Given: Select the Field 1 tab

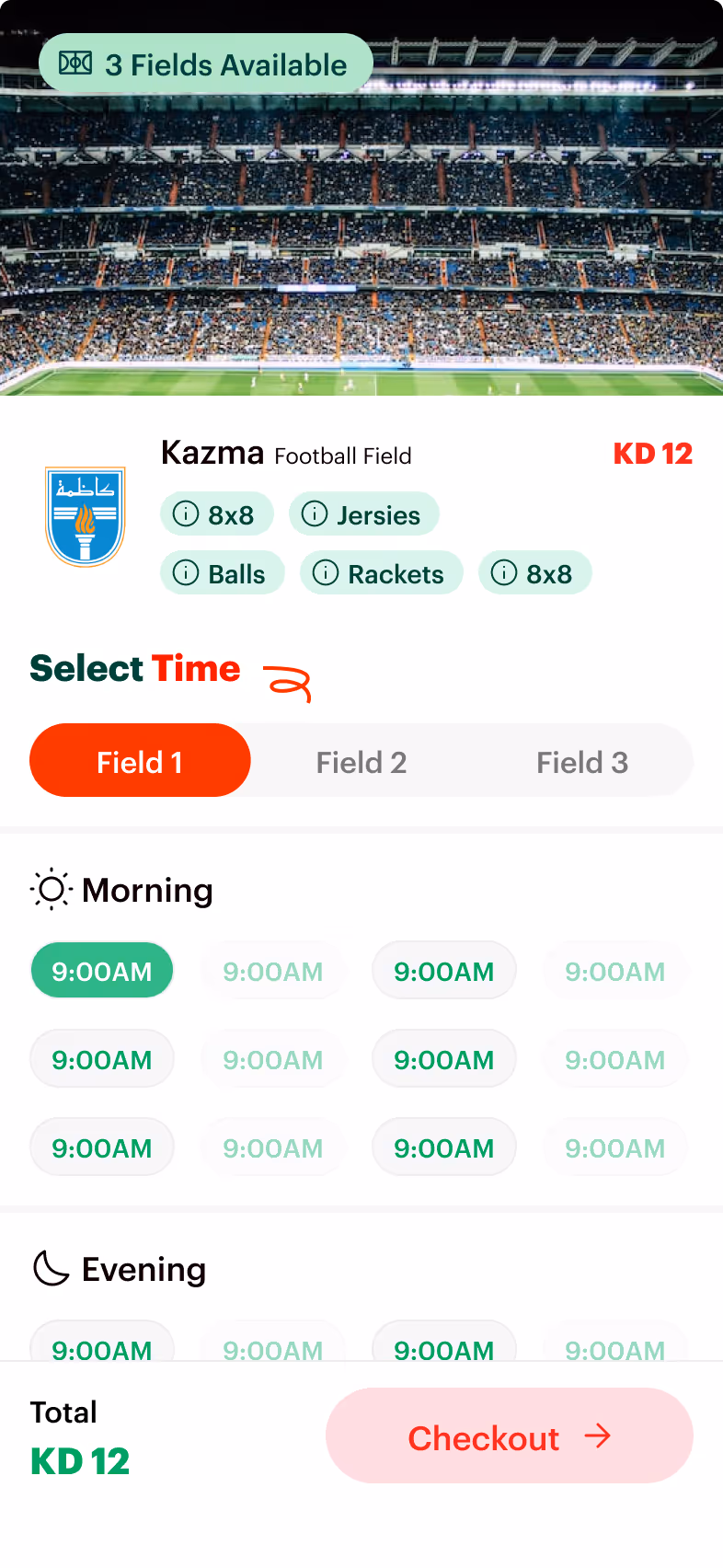Looking at the screenshot, I should [140, 760].
